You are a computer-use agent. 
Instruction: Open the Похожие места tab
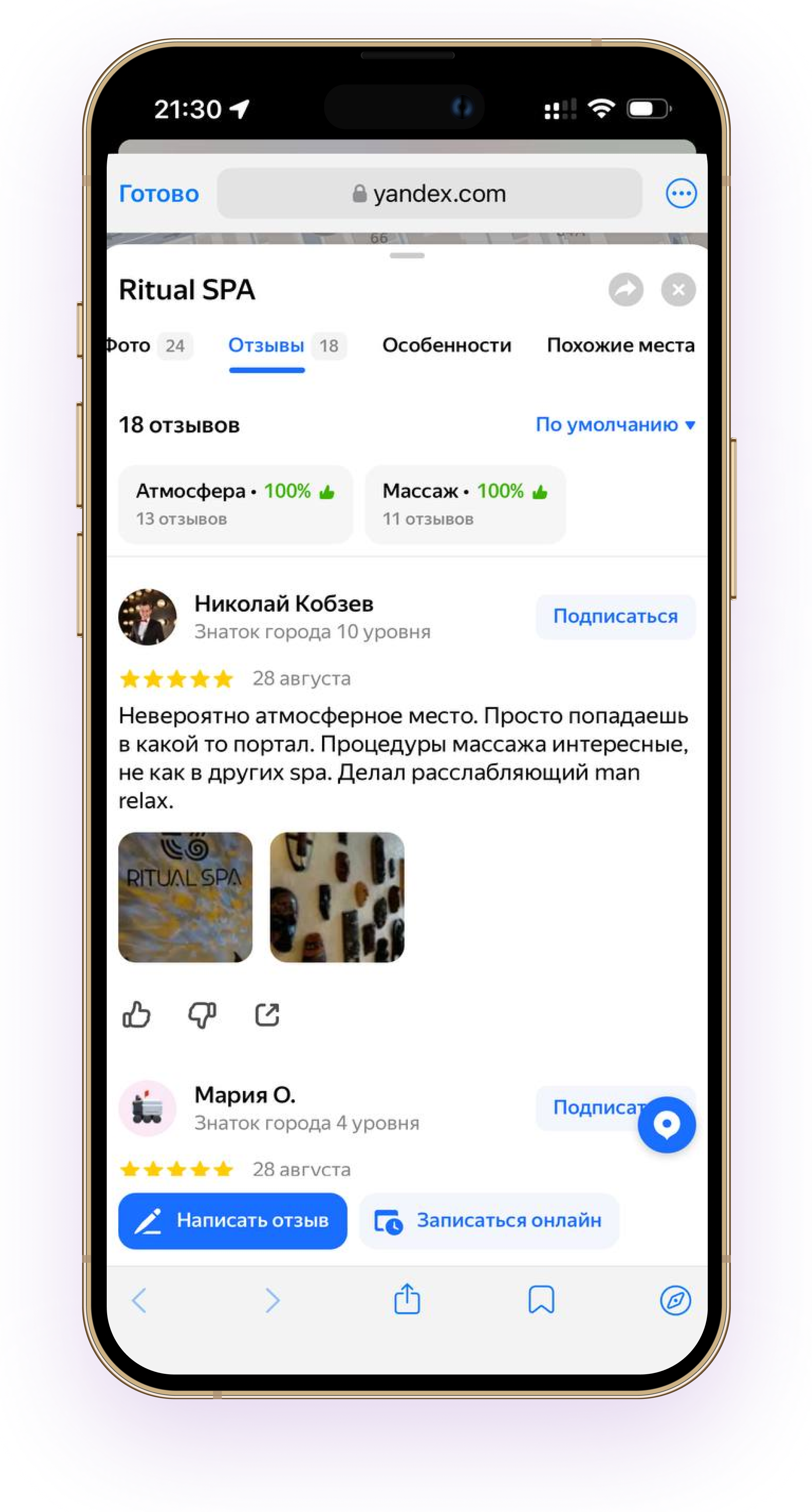click(620, 345)
